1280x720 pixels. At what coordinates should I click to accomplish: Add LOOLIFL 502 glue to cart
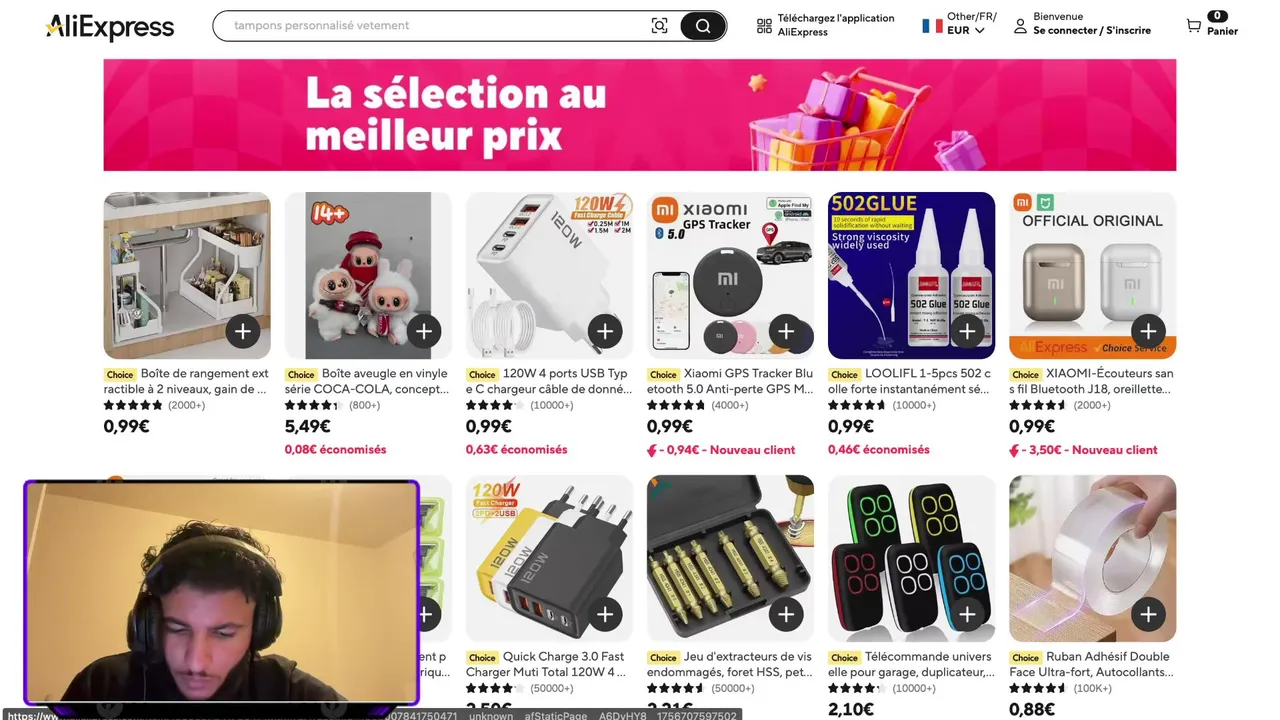[967, 331]
